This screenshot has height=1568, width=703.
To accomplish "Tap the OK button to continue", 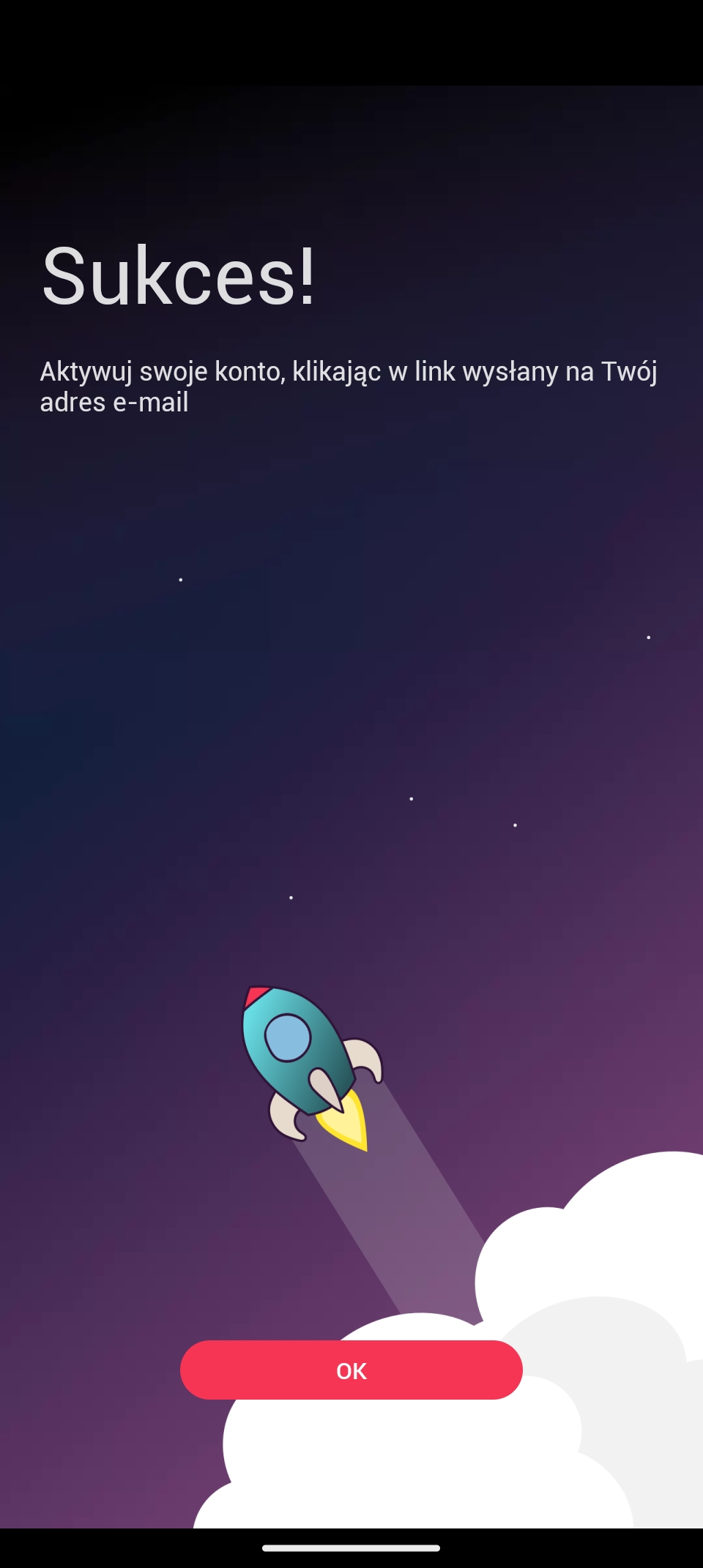I will (351, 1370).
